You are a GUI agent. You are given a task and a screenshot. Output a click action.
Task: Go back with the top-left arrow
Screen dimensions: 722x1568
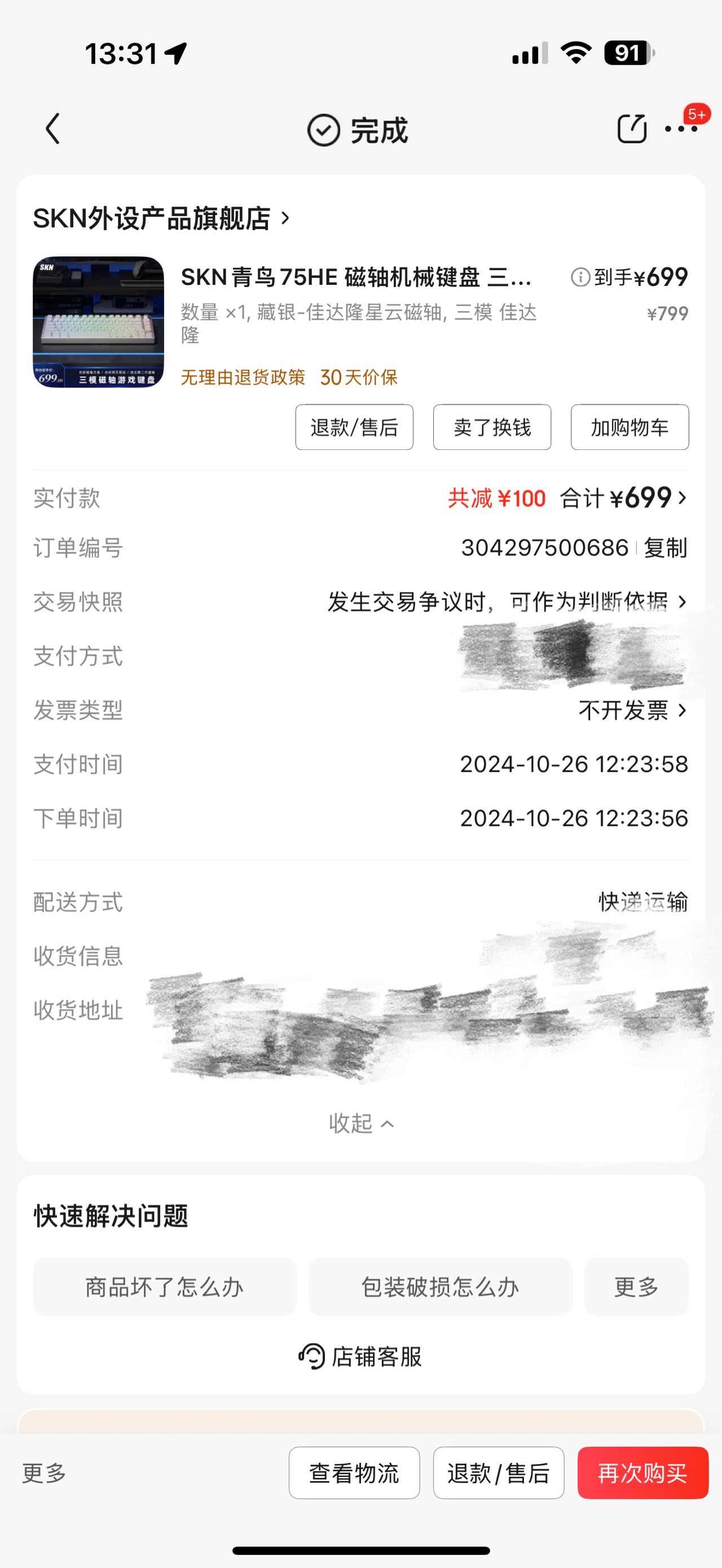(53, 129)
